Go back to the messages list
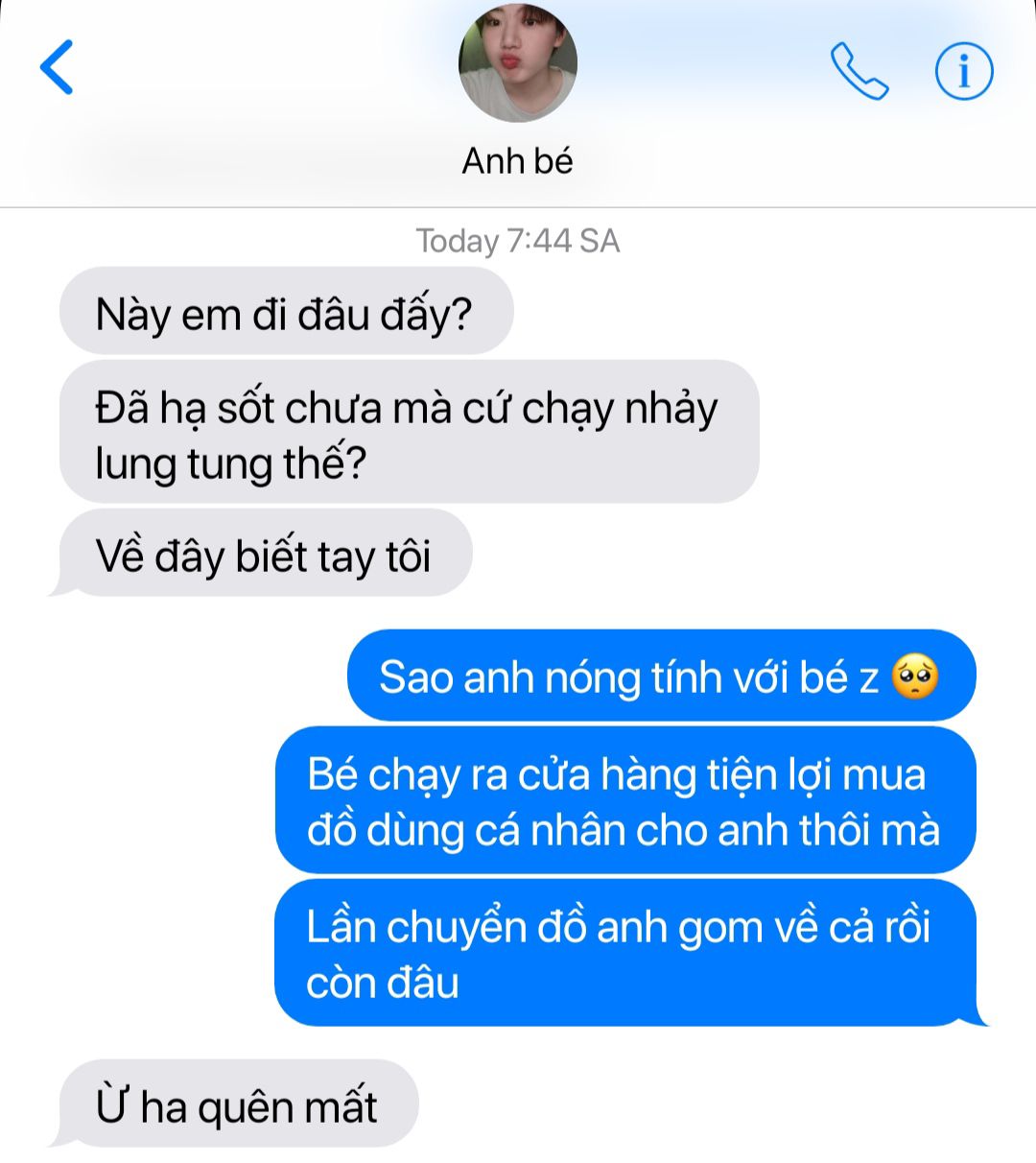 tap(57, 67)
